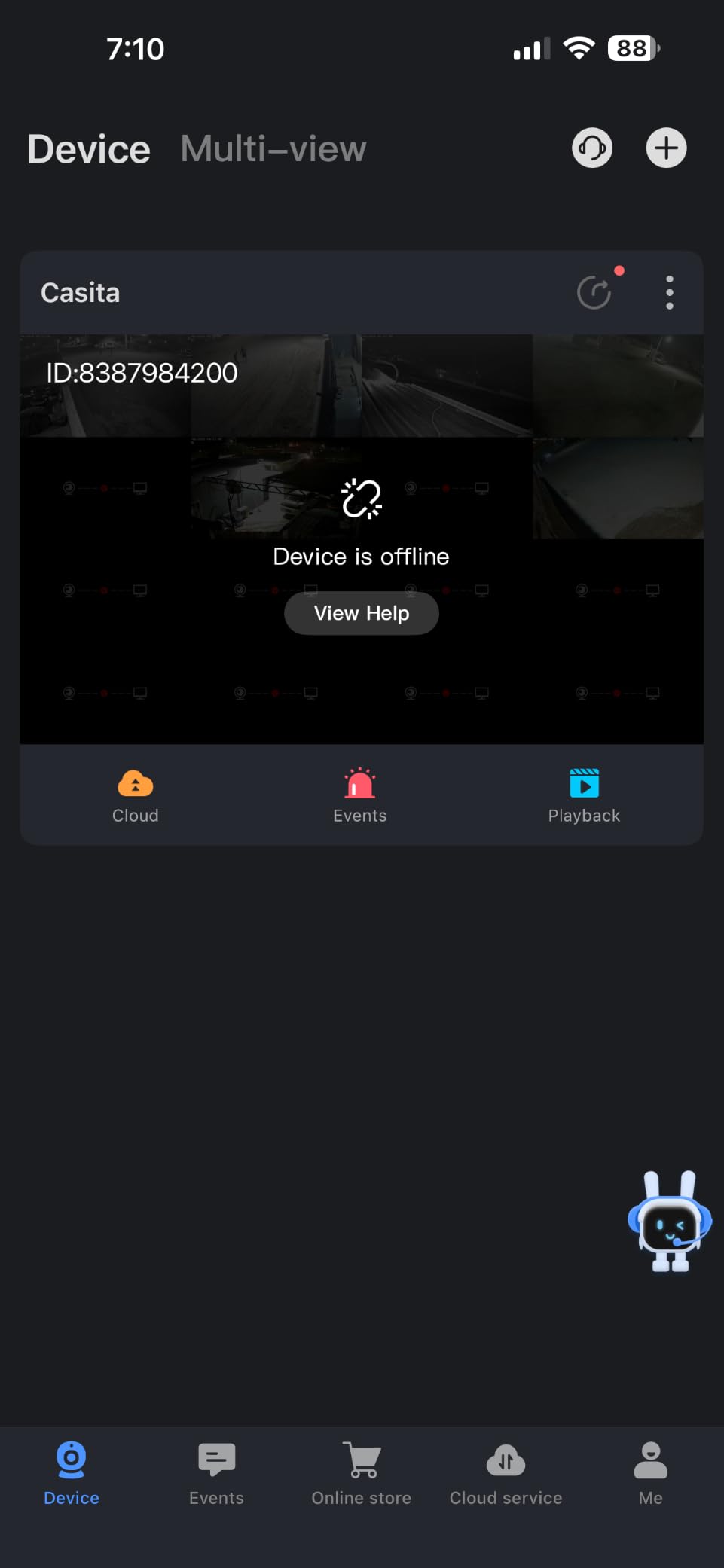Open Events under the Casita card

click(360, 796)
